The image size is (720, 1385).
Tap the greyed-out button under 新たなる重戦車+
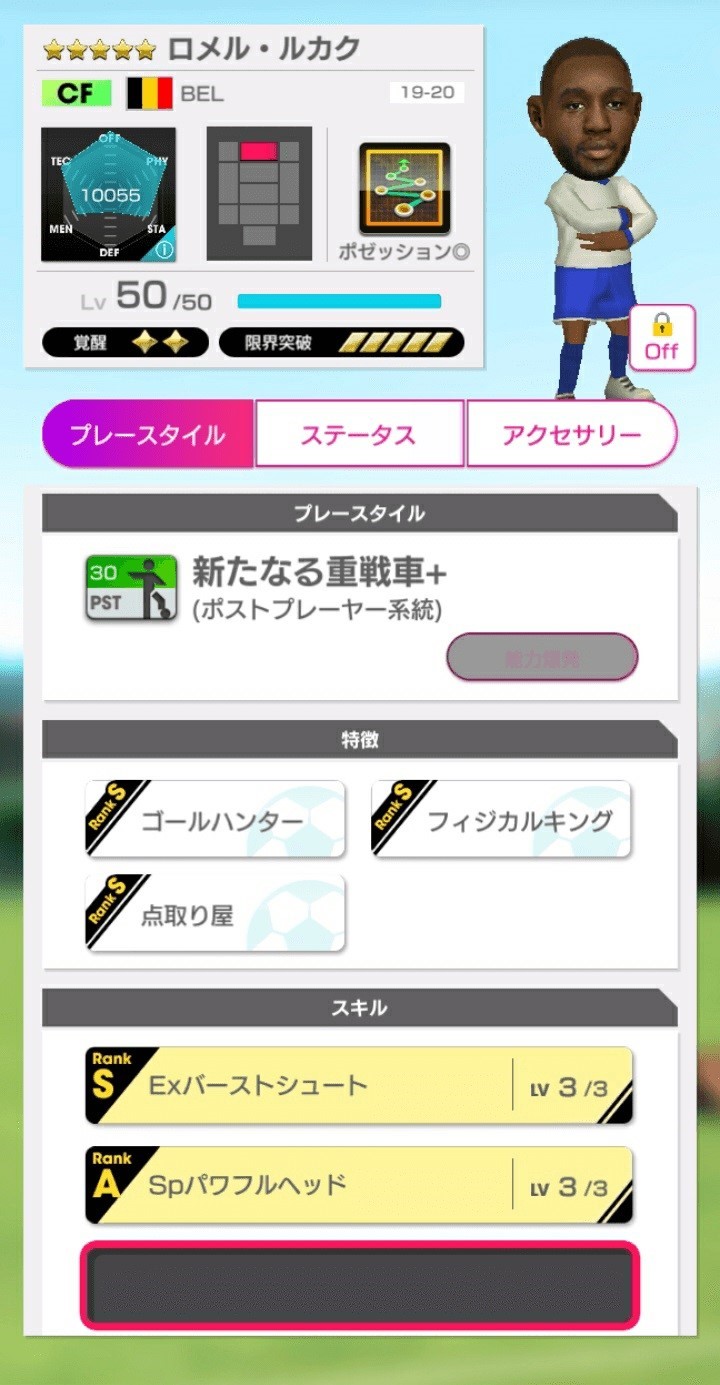[542, 657]
